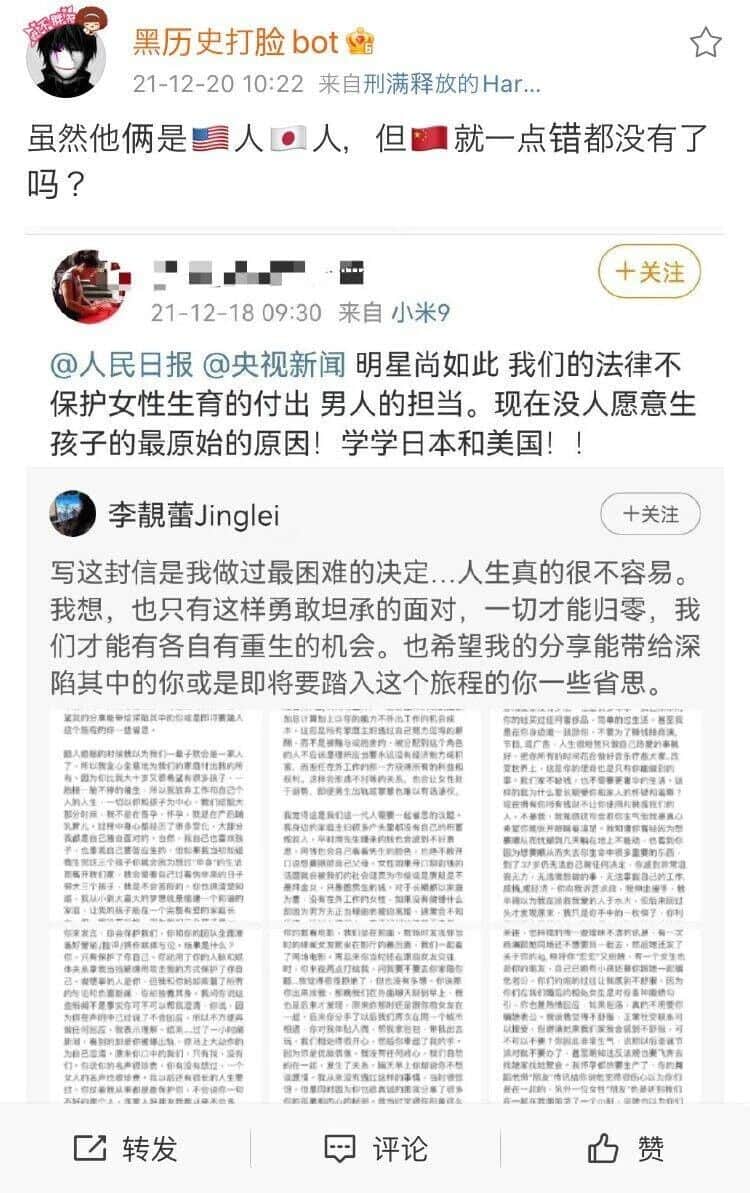
Task: Repost with the 转发 button
Action: point(126,1149)
